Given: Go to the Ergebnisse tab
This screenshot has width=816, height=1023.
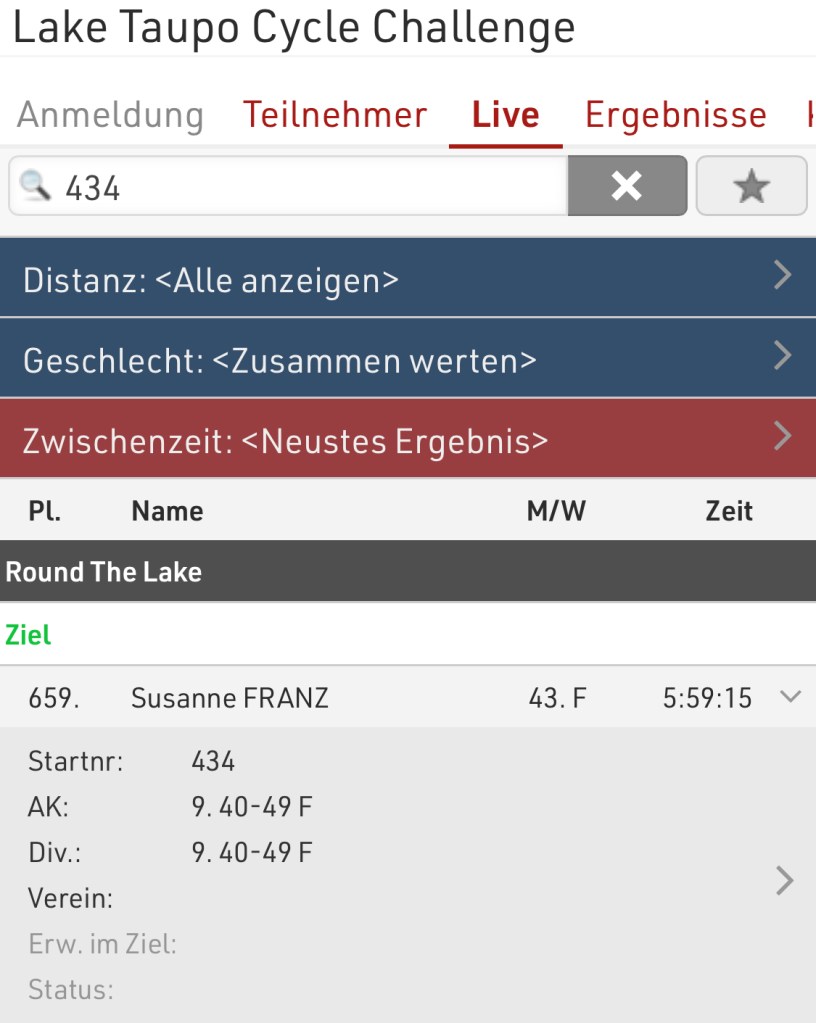Looking at the screenshot, I should pyautogui.click(x=675, y=115).
